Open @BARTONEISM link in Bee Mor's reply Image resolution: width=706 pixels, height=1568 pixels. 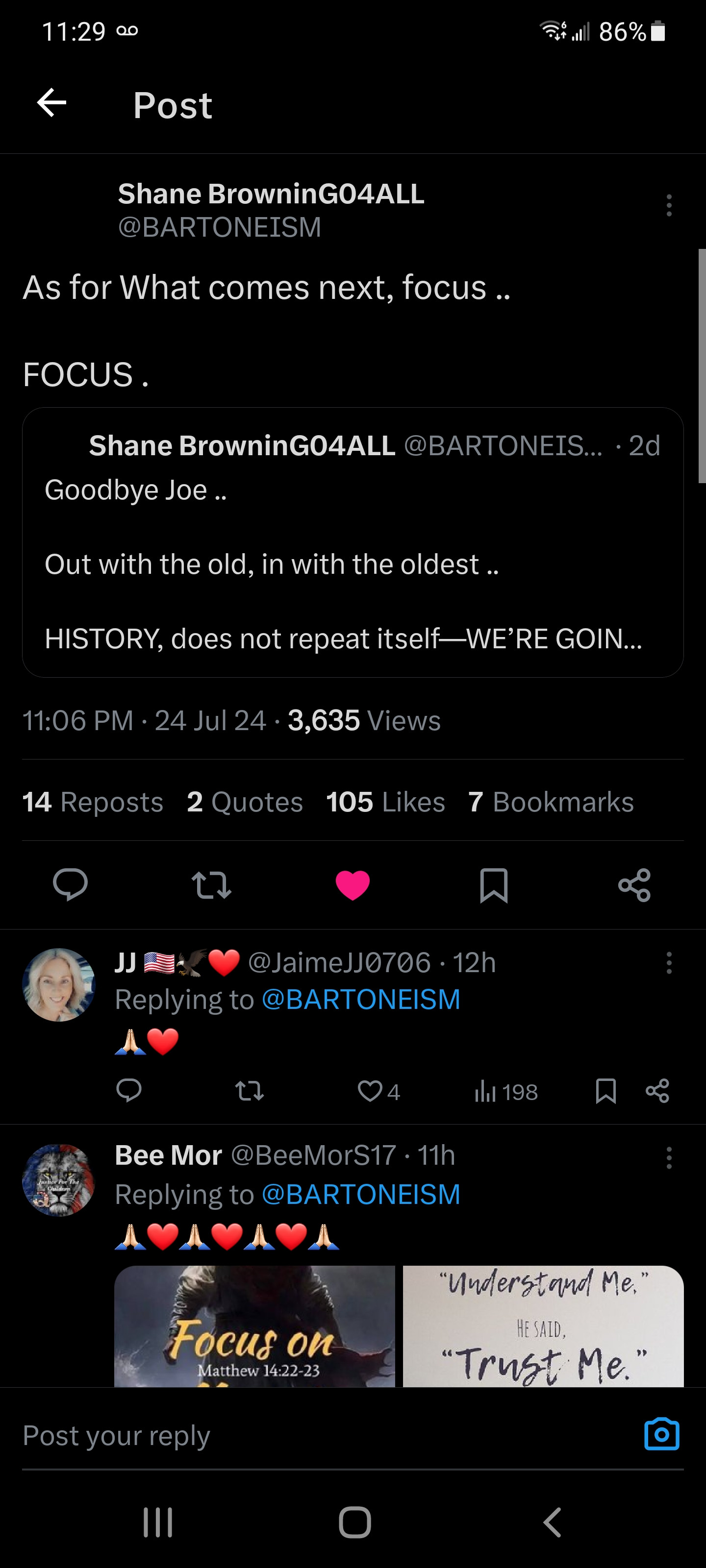pyautogui.click(x=361, y=1194)
